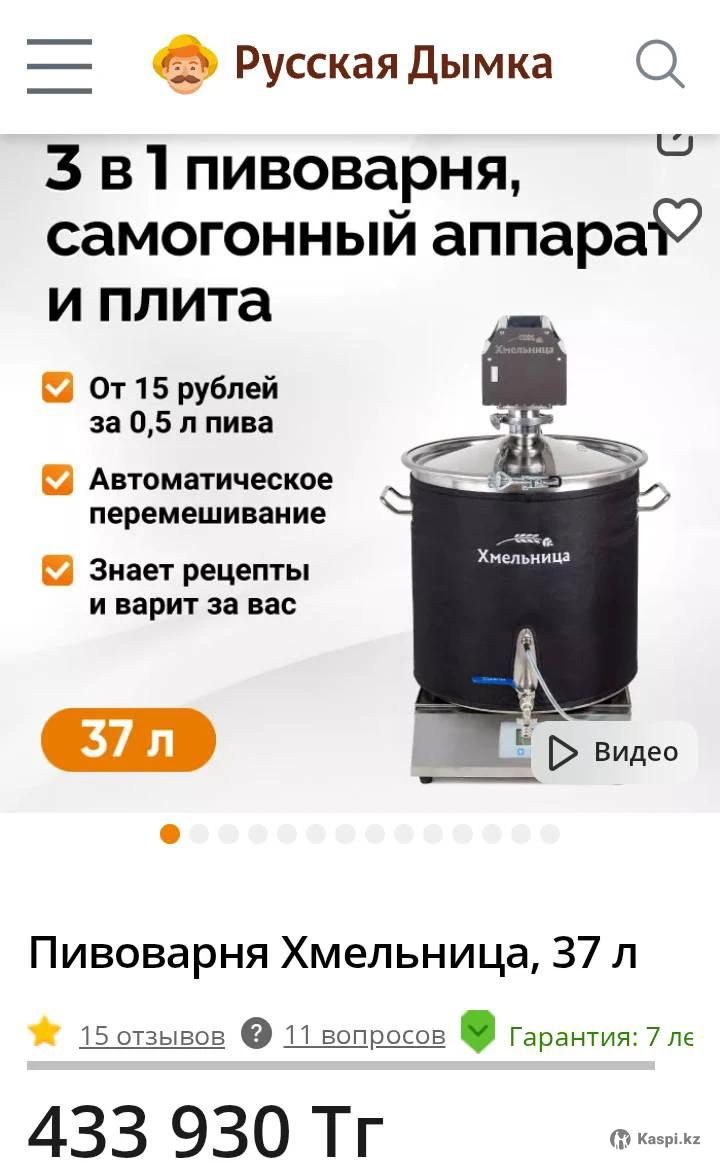This screenshot has height=1175, width=720.
Task: Open the 15 отзывов reviews link
Action: pos(152,1035)
